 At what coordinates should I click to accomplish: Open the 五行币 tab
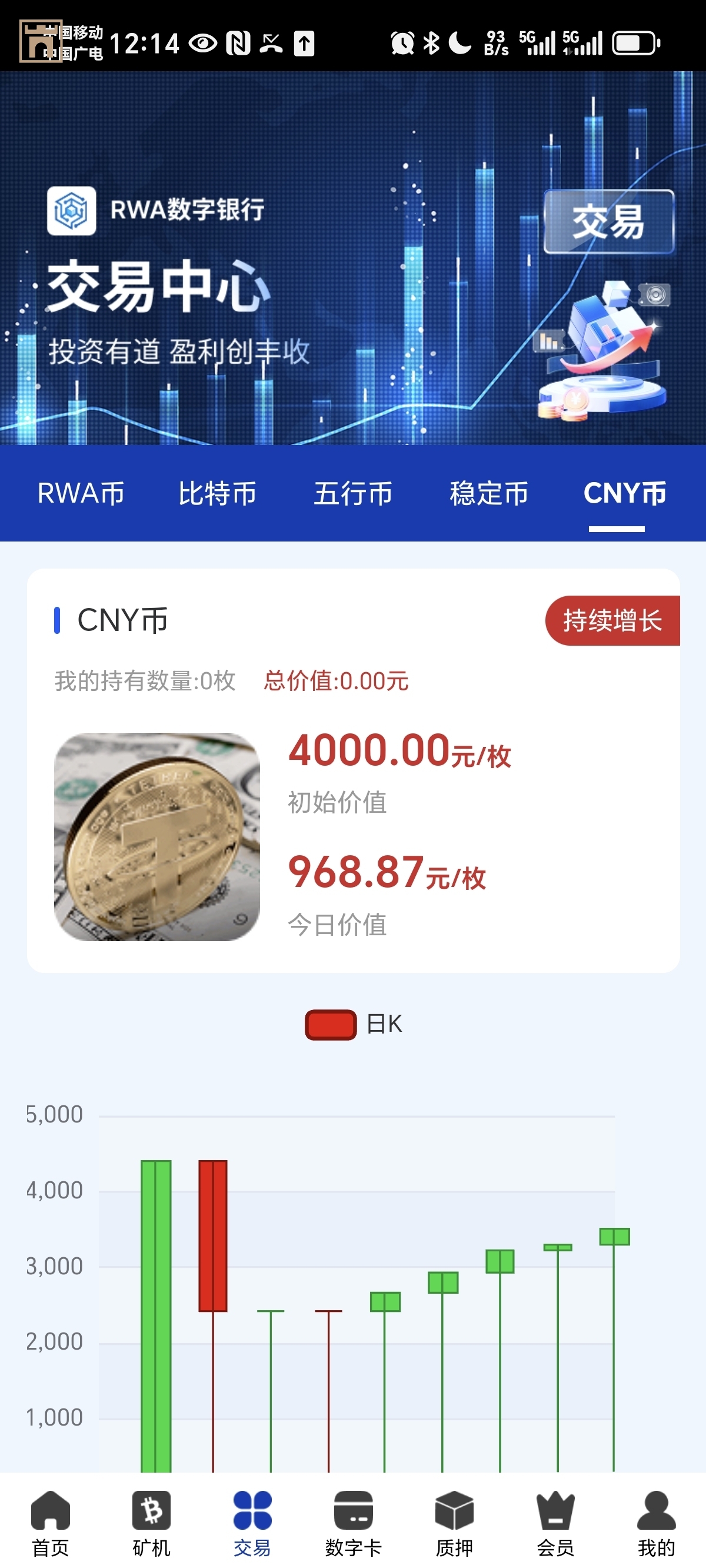[x=353, y=493]
